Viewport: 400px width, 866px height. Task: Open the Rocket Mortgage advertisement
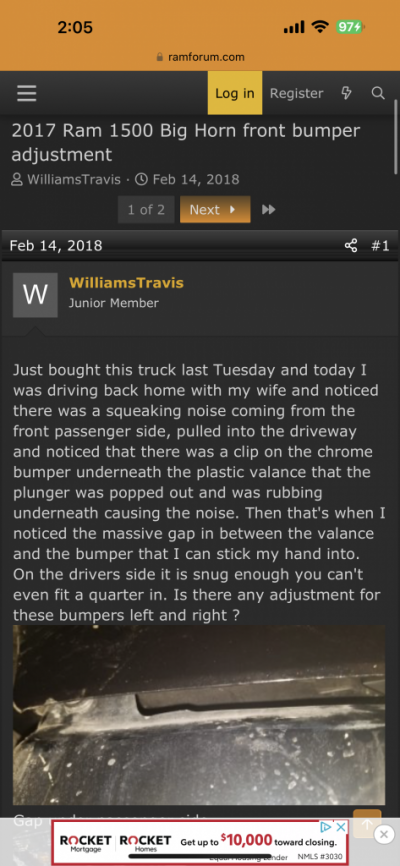click(199, 842)
